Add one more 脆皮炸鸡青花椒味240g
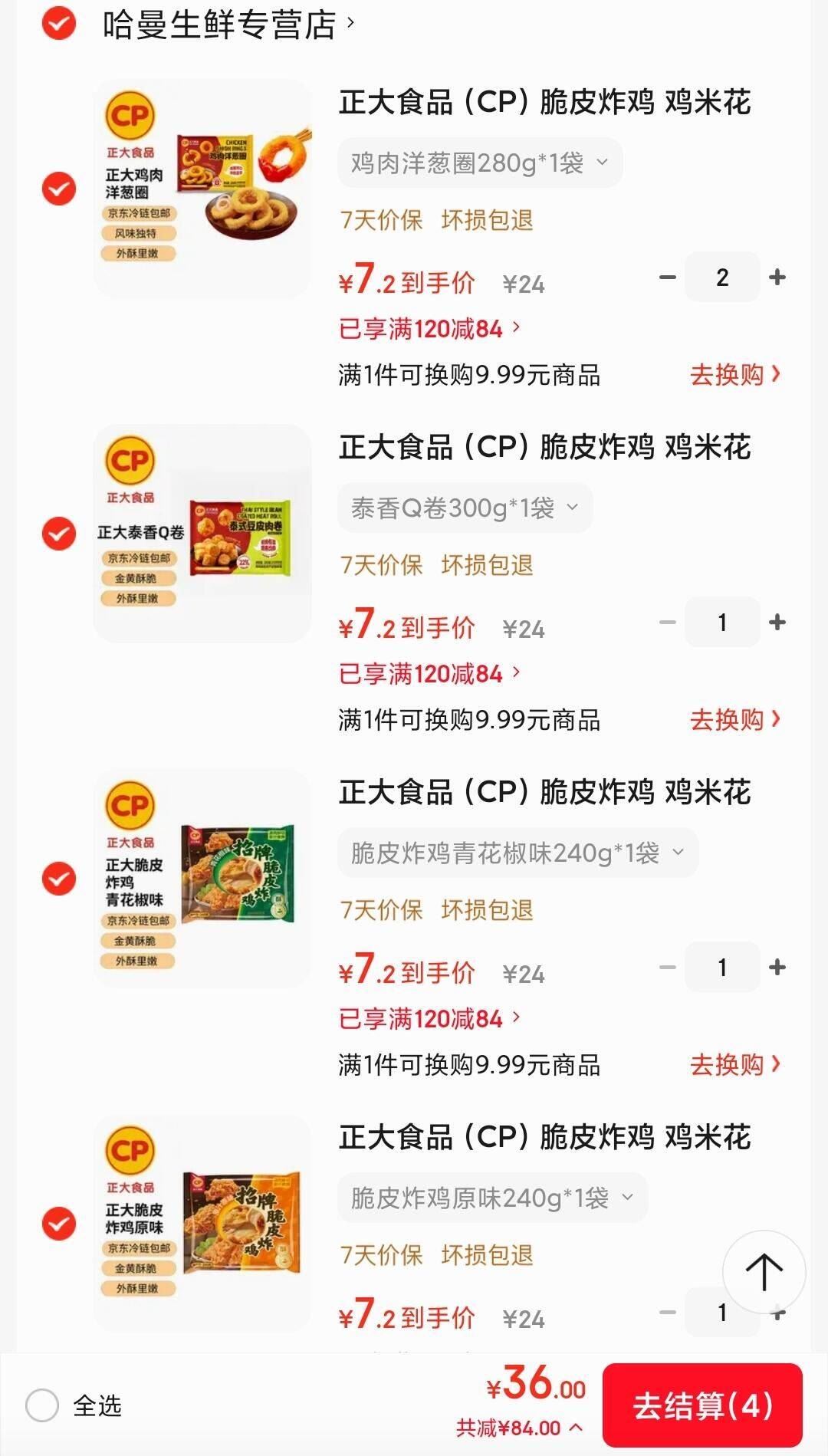The height and width of the screenshot is (1456, 828). click(777, 968)
